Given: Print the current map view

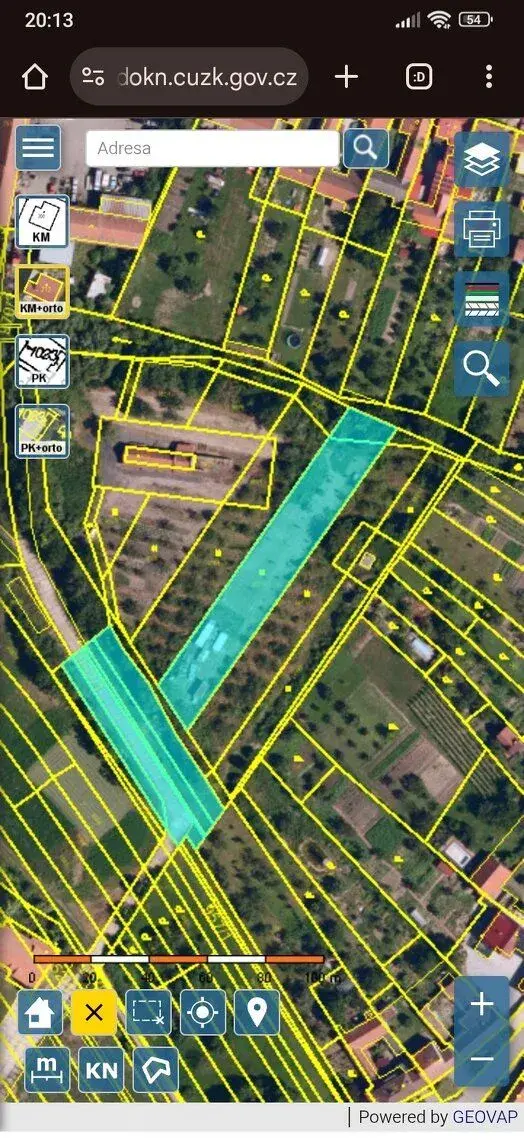Looking at the screenshot, I should [482, 229].
